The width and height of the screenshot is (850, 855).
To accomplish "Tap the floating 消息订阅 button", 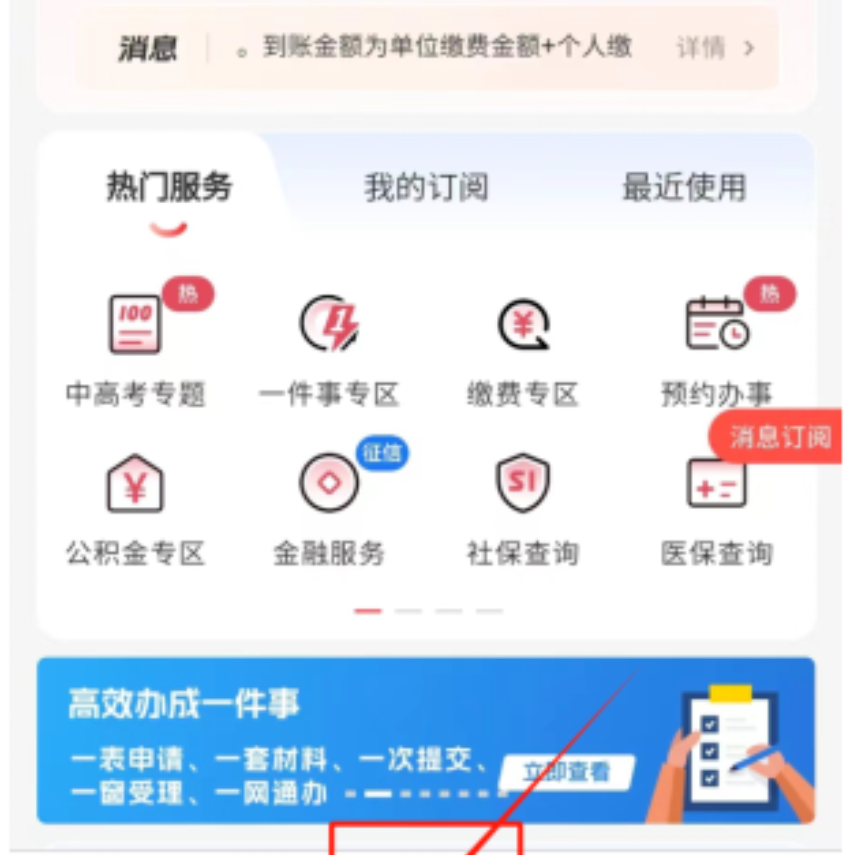I will pos(780,437).
